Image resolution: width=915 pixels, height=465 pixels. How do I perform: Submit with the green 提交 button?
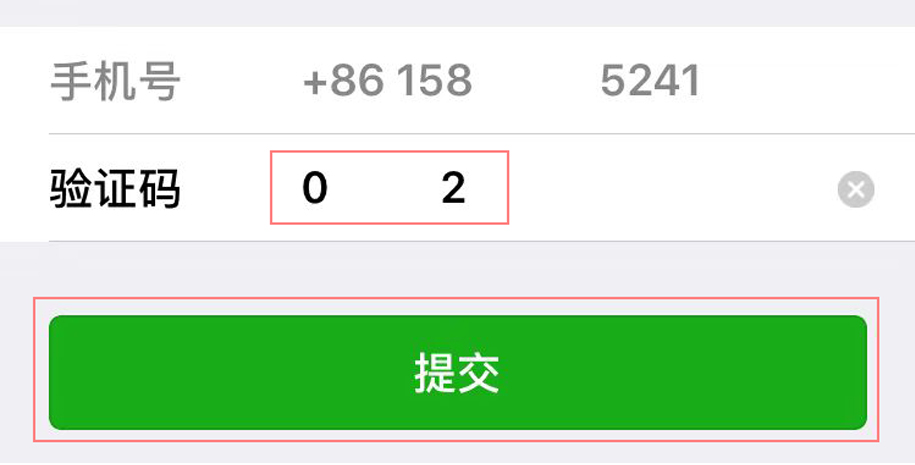click(457, 373)
